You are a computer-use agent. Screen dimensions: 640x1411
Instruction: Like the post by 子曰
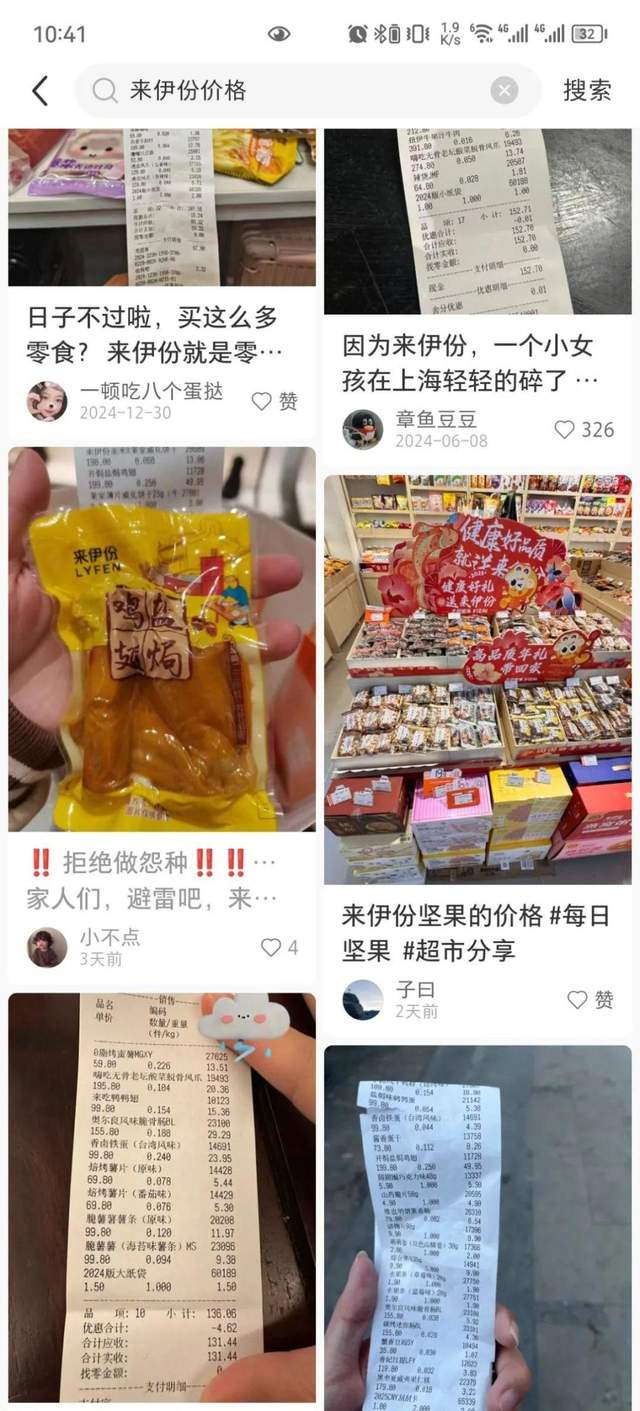click(590, 999)
